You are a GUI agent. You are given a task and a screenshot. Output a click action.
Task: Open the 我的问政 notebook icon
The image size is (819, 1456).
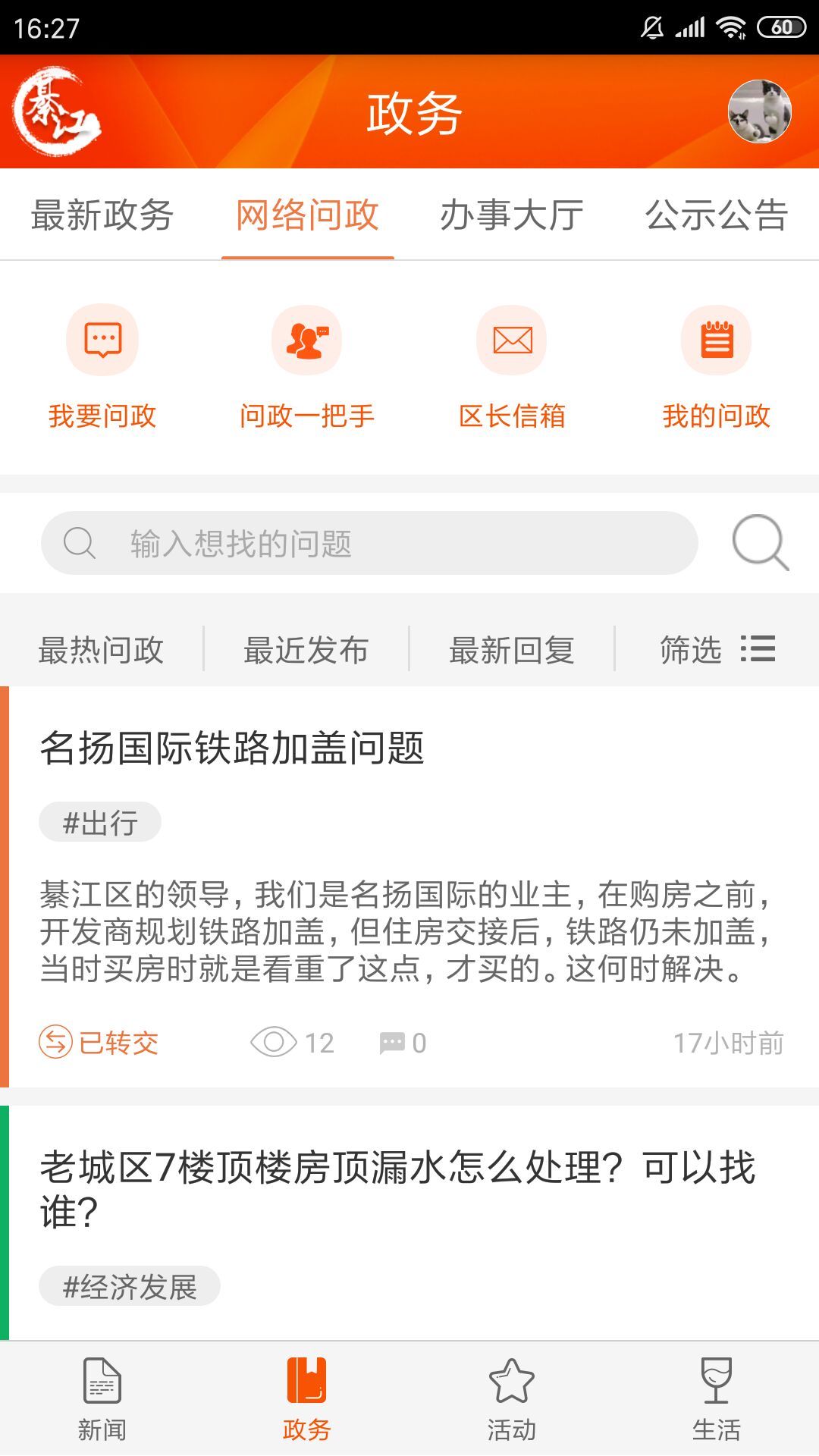point(716,340)
